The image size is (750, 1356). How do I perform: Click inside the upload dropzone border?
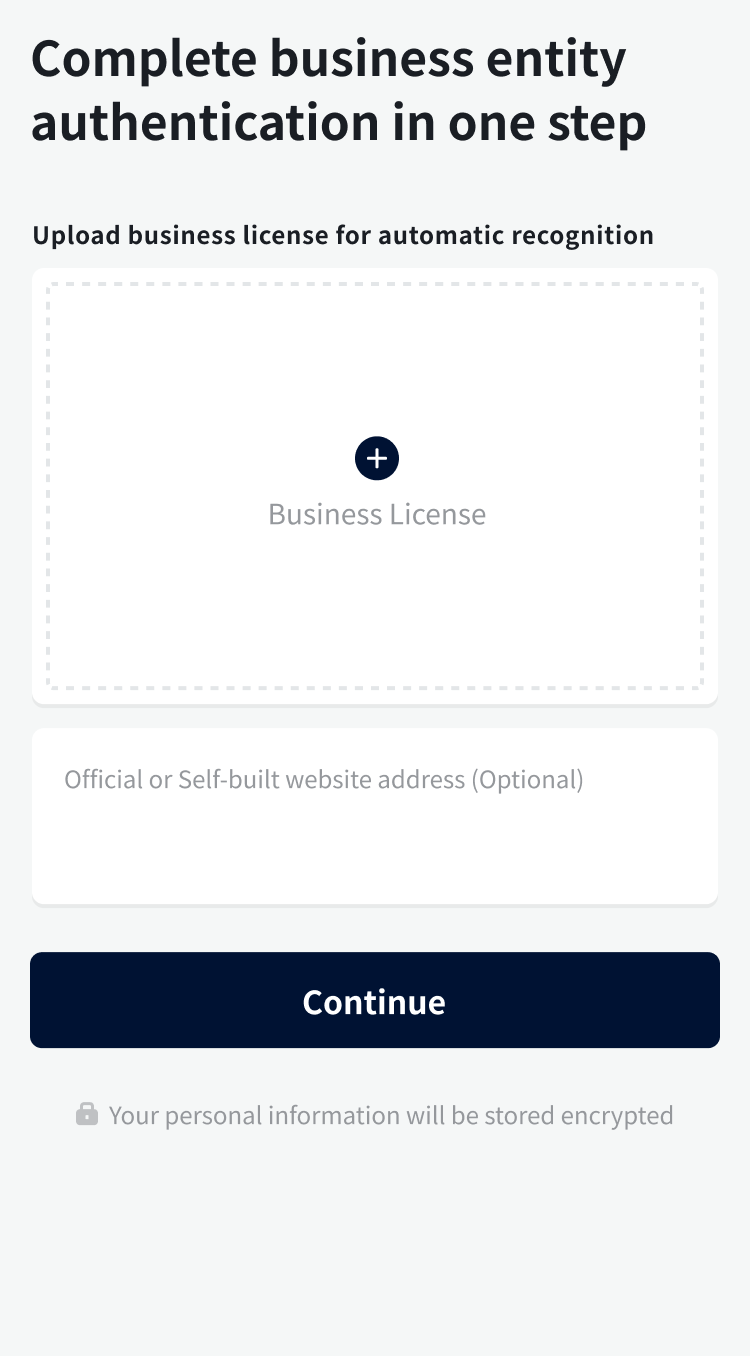pos(375,350)
